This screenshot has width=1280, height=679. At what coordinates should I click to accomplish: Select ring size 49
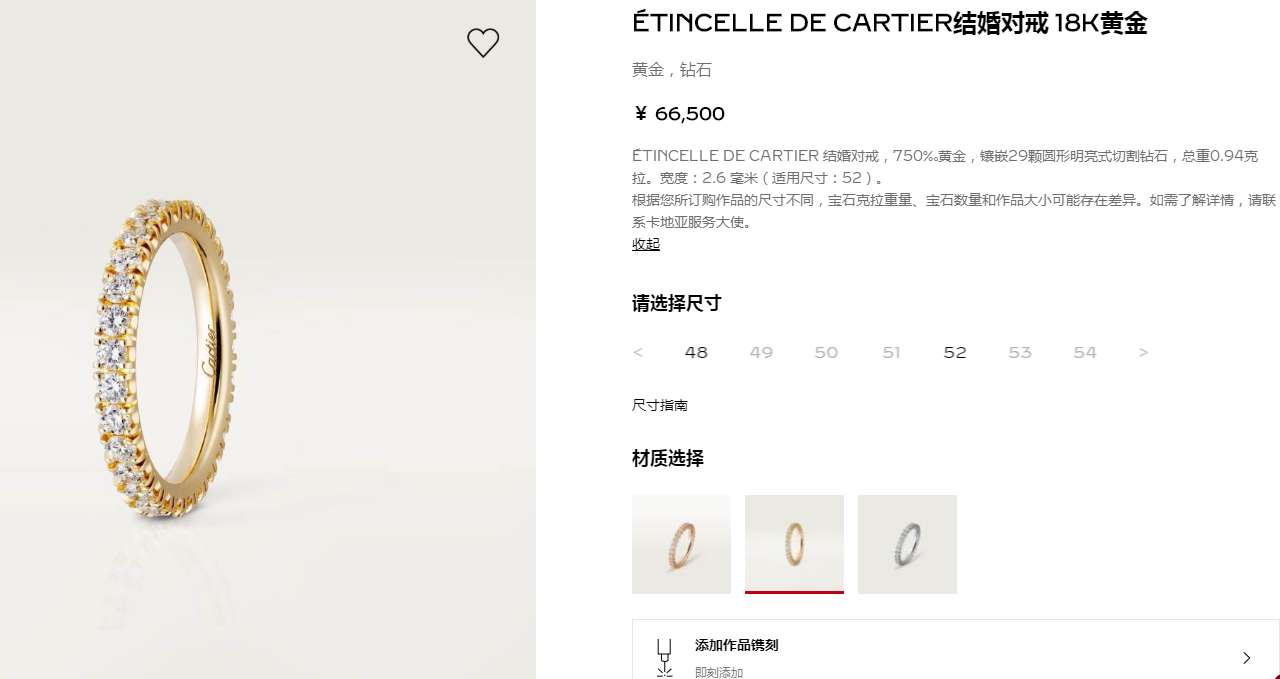761,353
